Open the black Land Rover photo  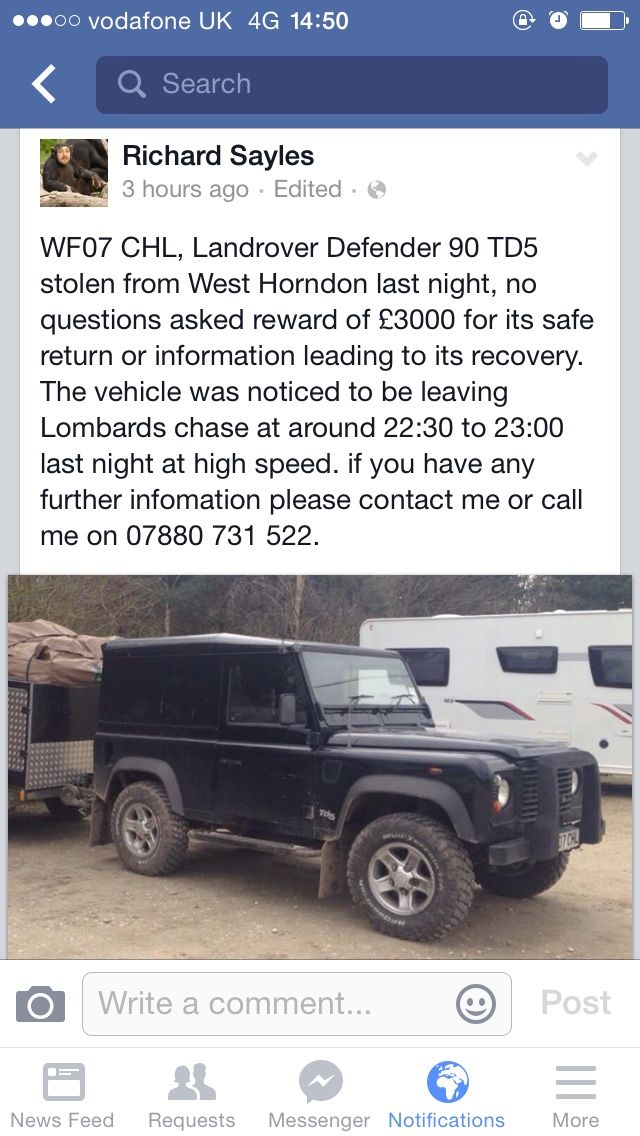coord(320,767)
